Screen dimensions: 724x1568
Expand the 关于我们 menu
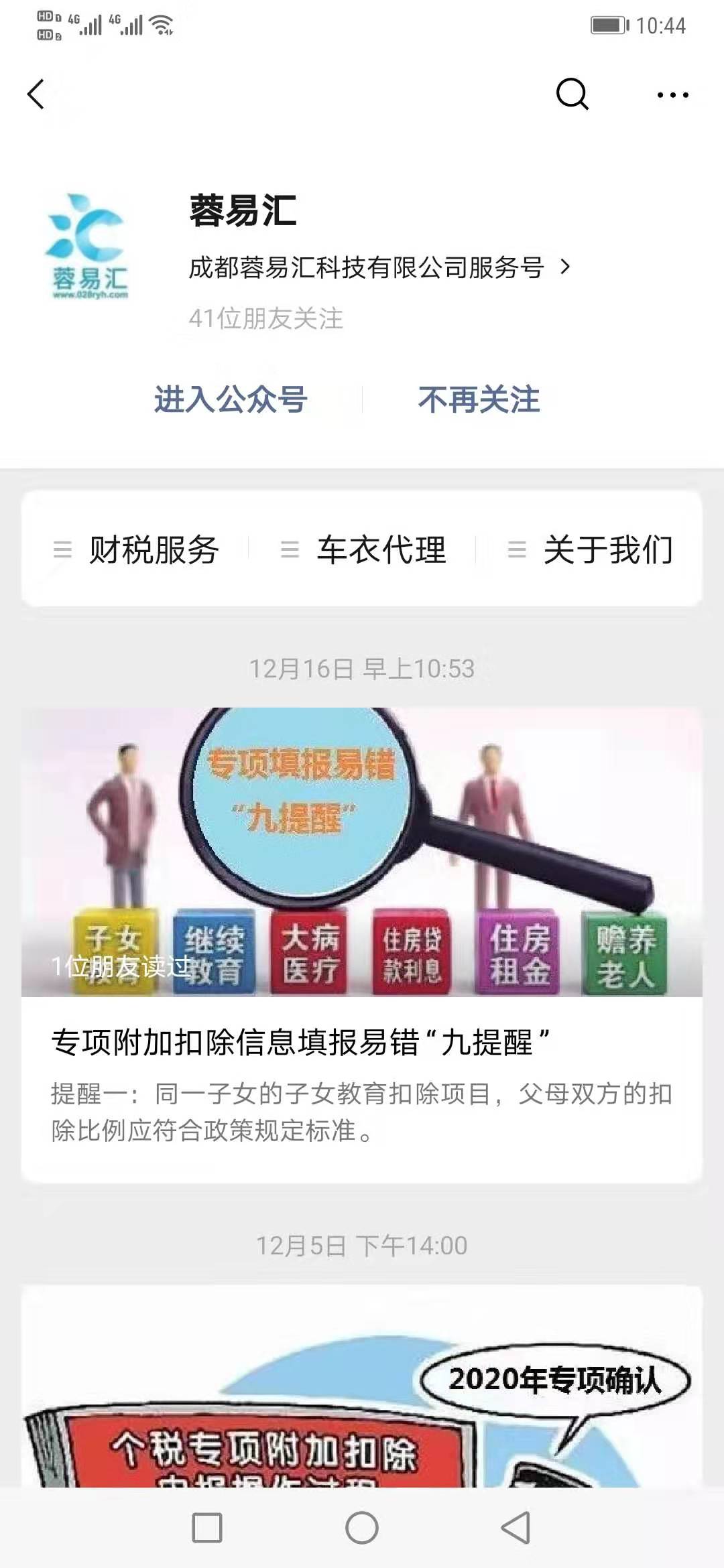coord(590,549)
